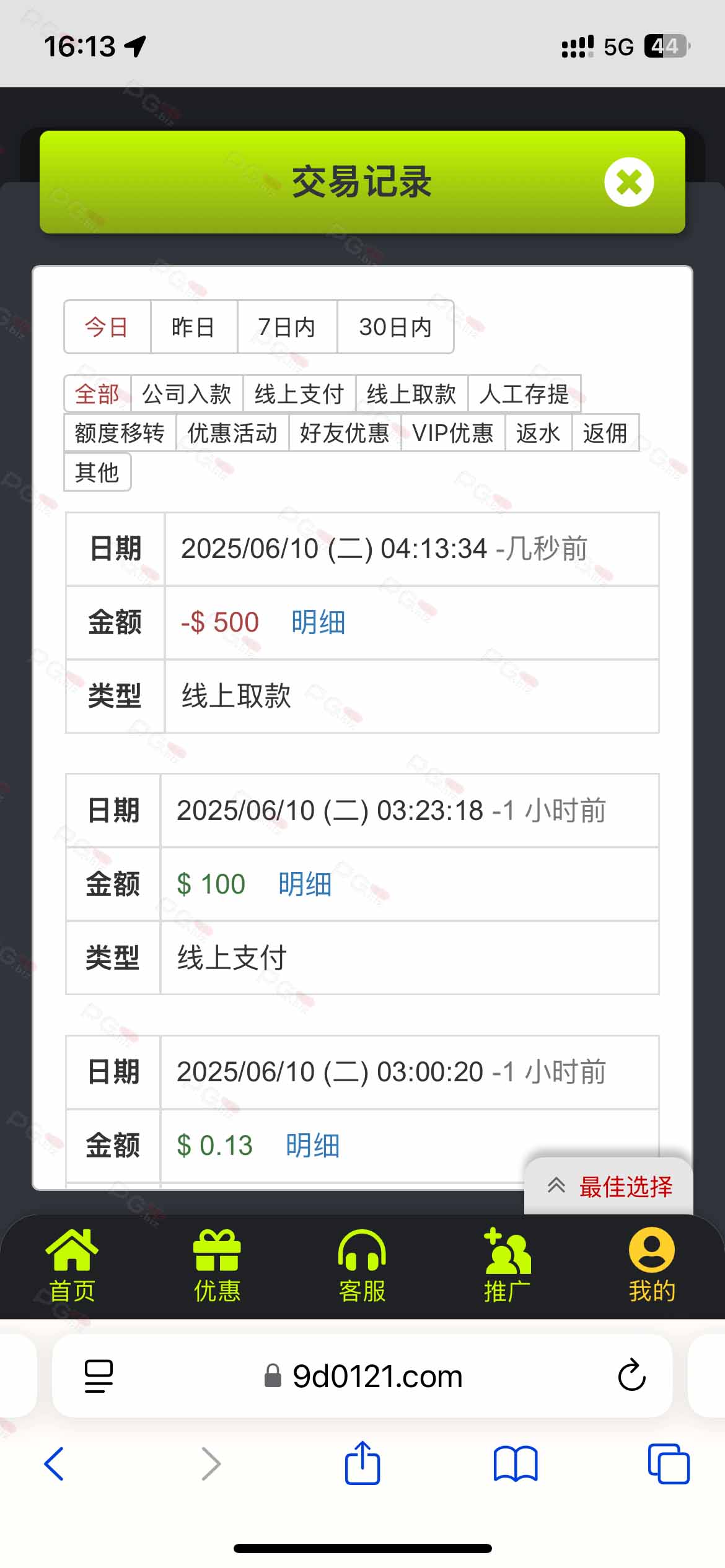Filter by 公司入款 type
This screenshot has width=725, height=1568.
coord(187,394)
